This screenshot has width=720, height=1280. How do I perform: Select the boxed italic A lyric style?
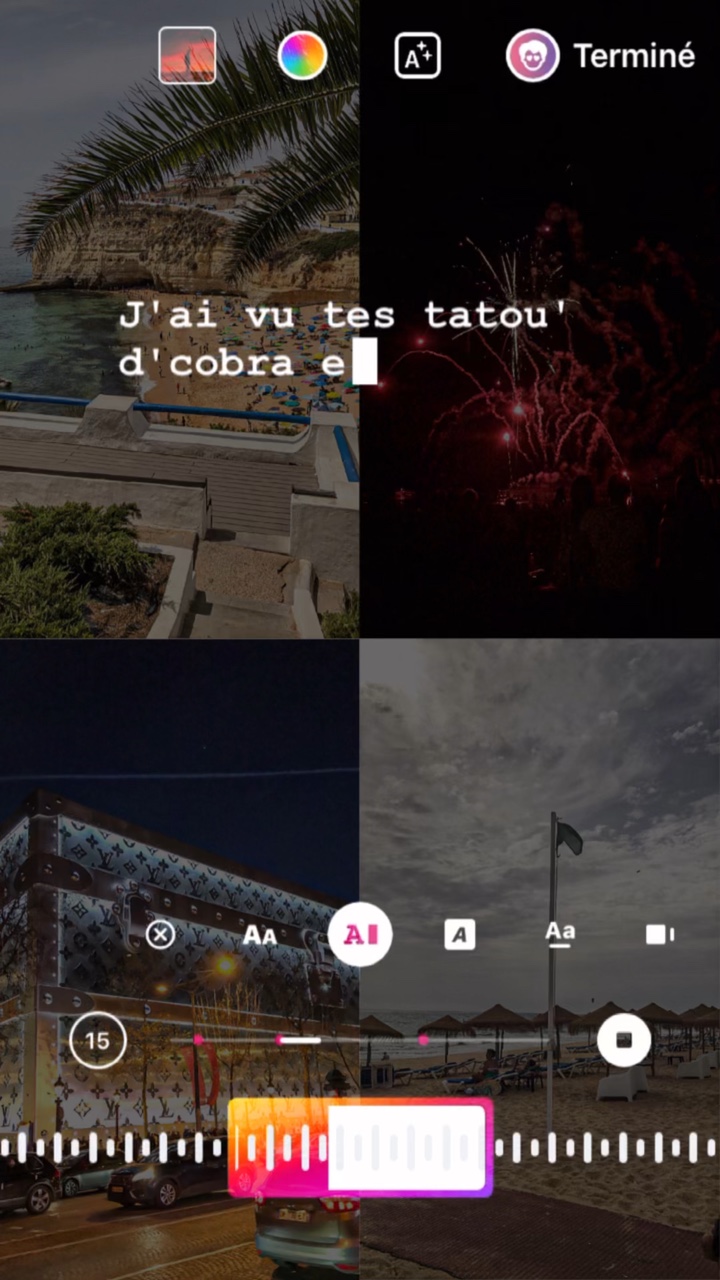(x=460, y=935)
